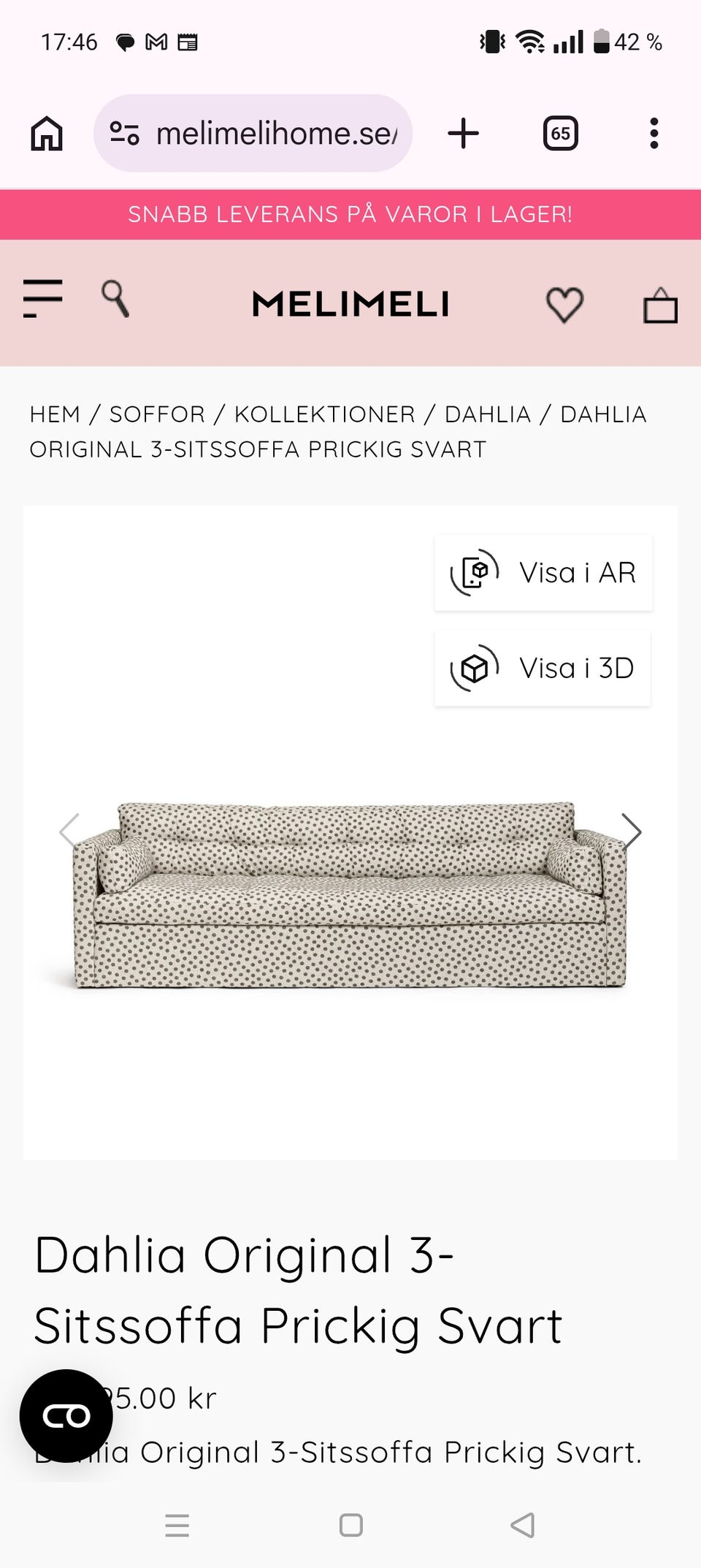Open the browser overflow menu
Viewport: 701px width, 1568px height.
point(654,134)
